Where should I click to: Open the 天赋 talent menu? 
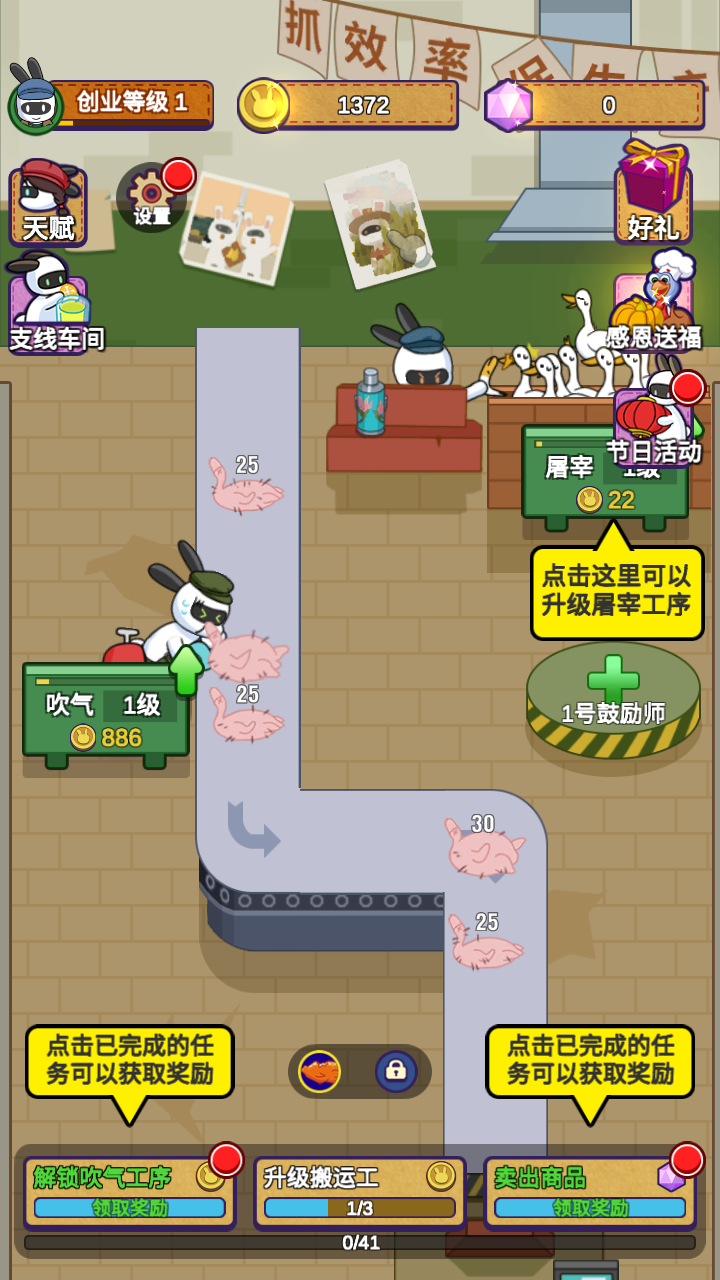pyautogui.click(x=47, y=204)
